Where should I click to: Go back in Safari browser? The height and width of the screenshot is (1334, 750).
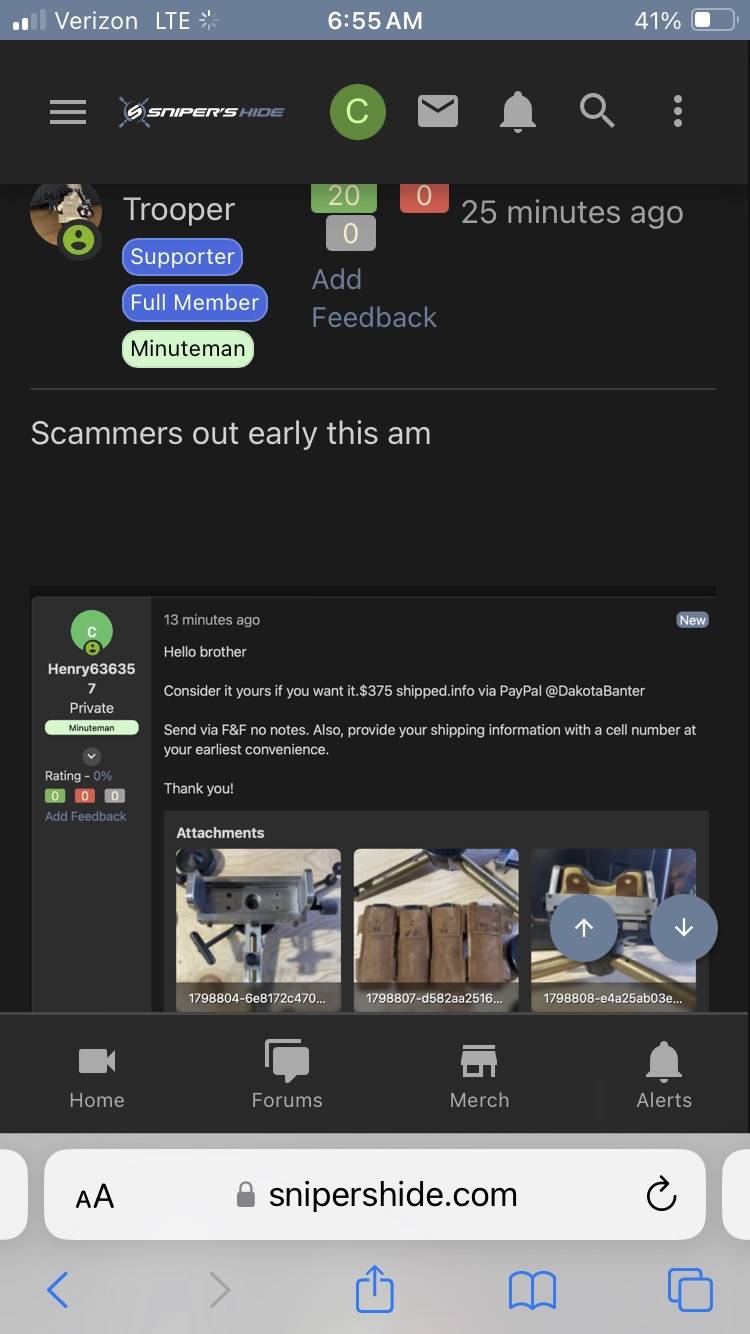pyautogui.click(x=58, y=1291)
